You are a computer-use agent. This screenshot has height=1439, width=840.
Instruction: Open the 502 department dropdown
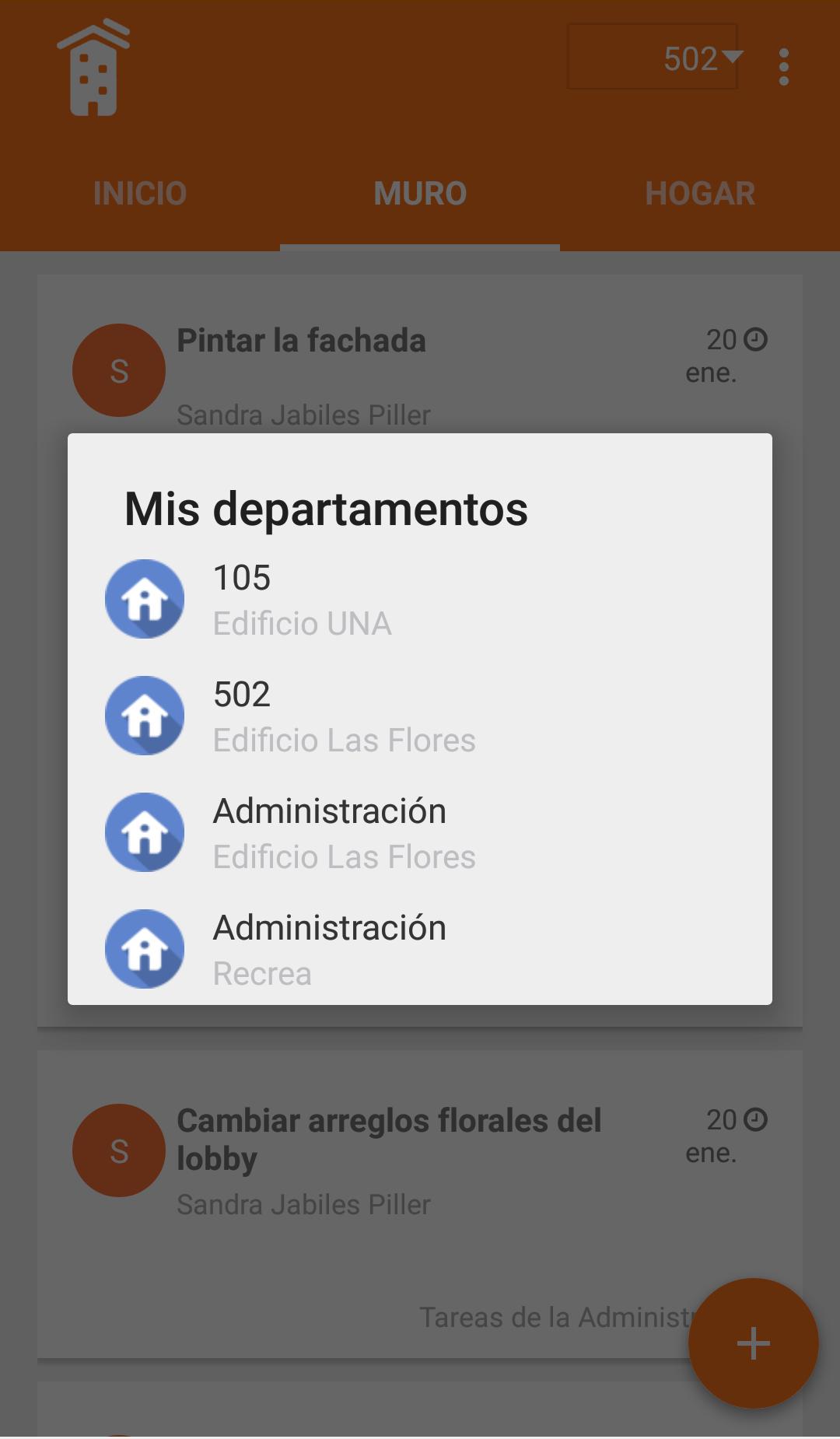click(653, 58)
